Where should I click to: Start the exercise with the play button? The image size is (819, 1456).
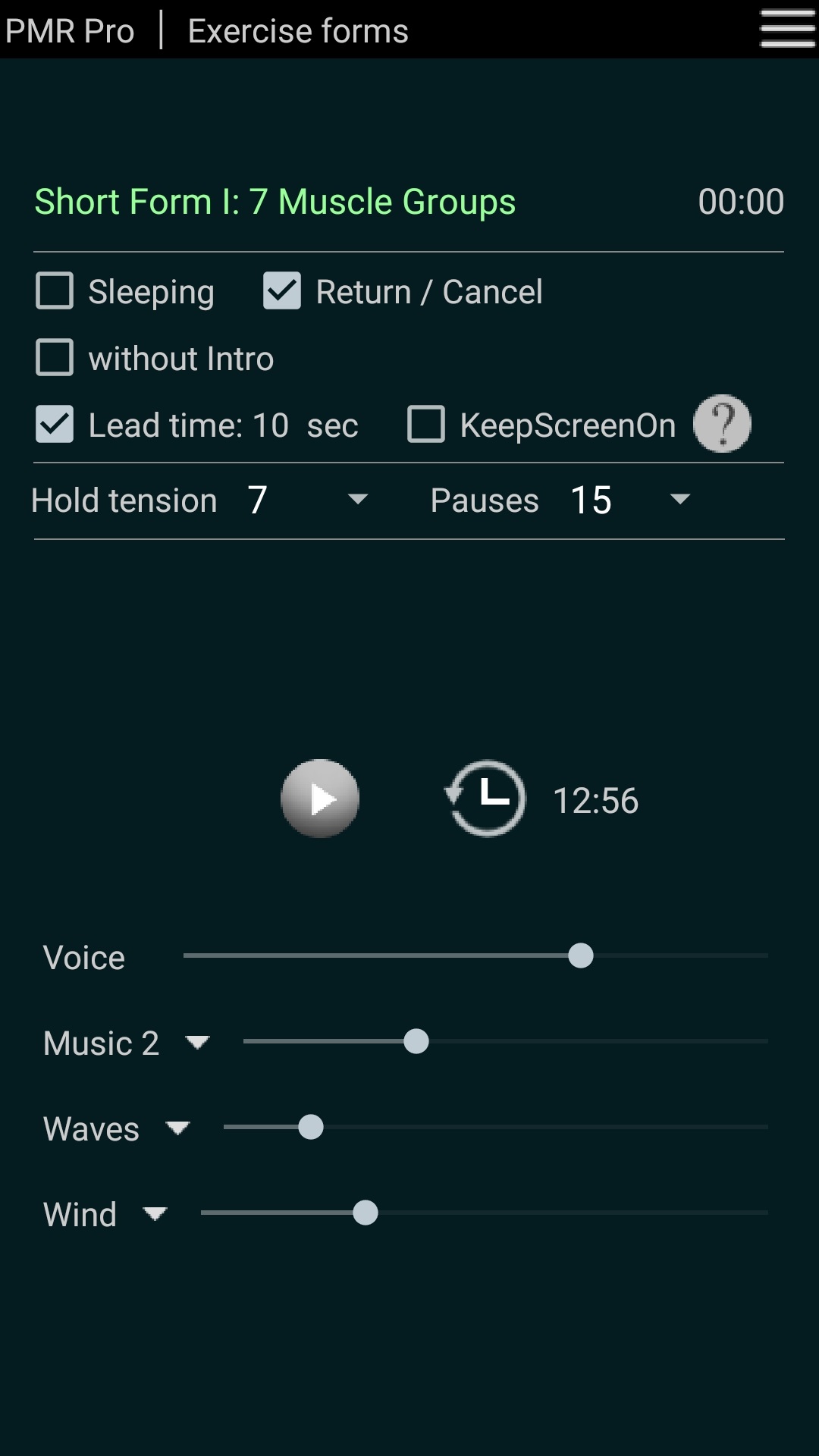pyautogui.click(x=320, y=799)
